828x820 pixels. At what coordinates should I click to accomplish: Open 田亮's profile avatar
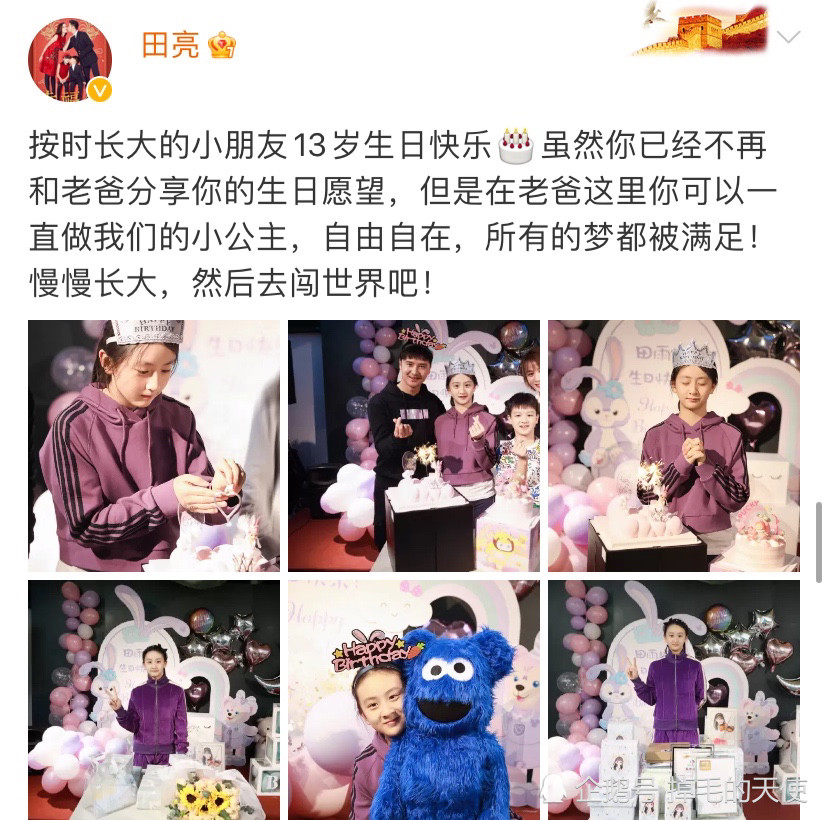click(70, 59)
